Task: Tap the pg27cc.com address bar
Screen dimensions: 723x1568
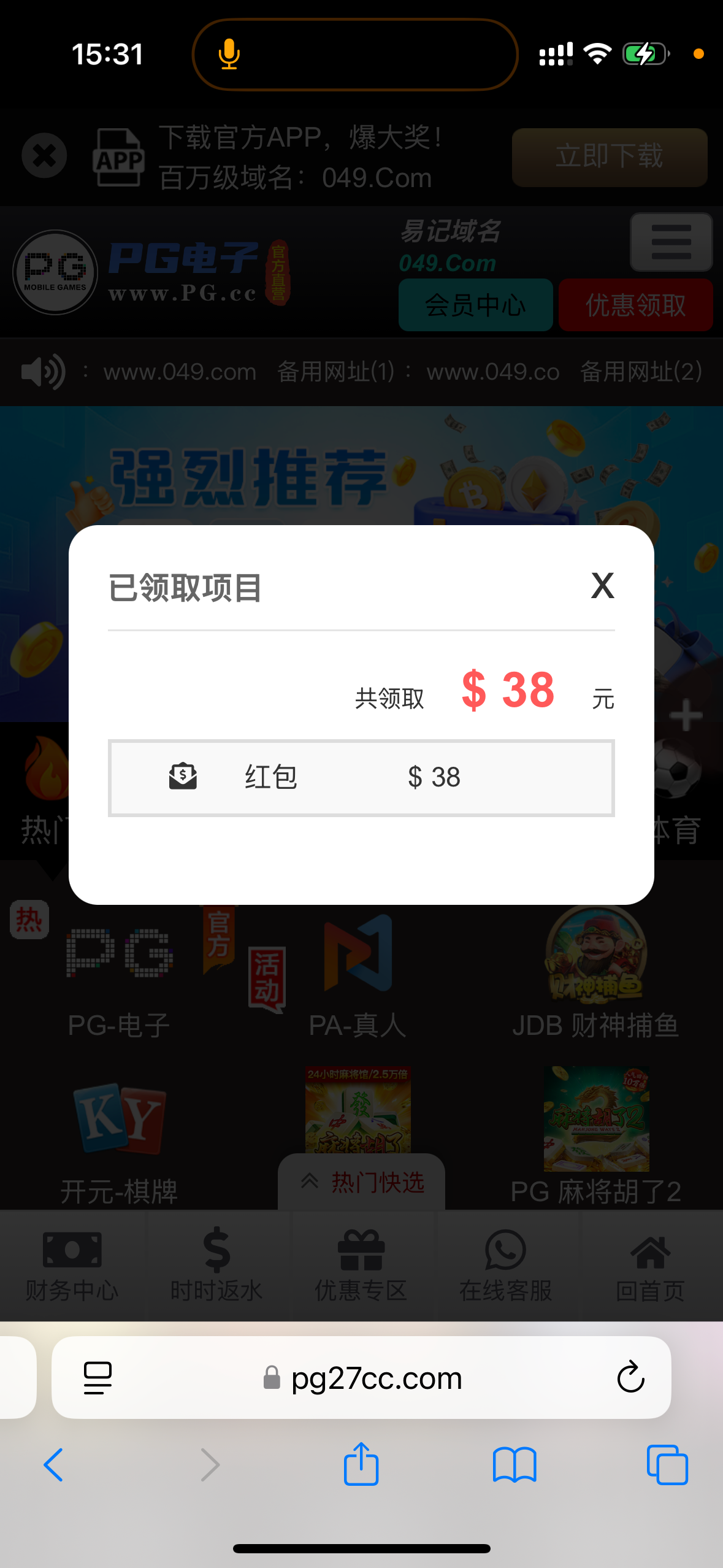Action: (x=375, y=1378)
